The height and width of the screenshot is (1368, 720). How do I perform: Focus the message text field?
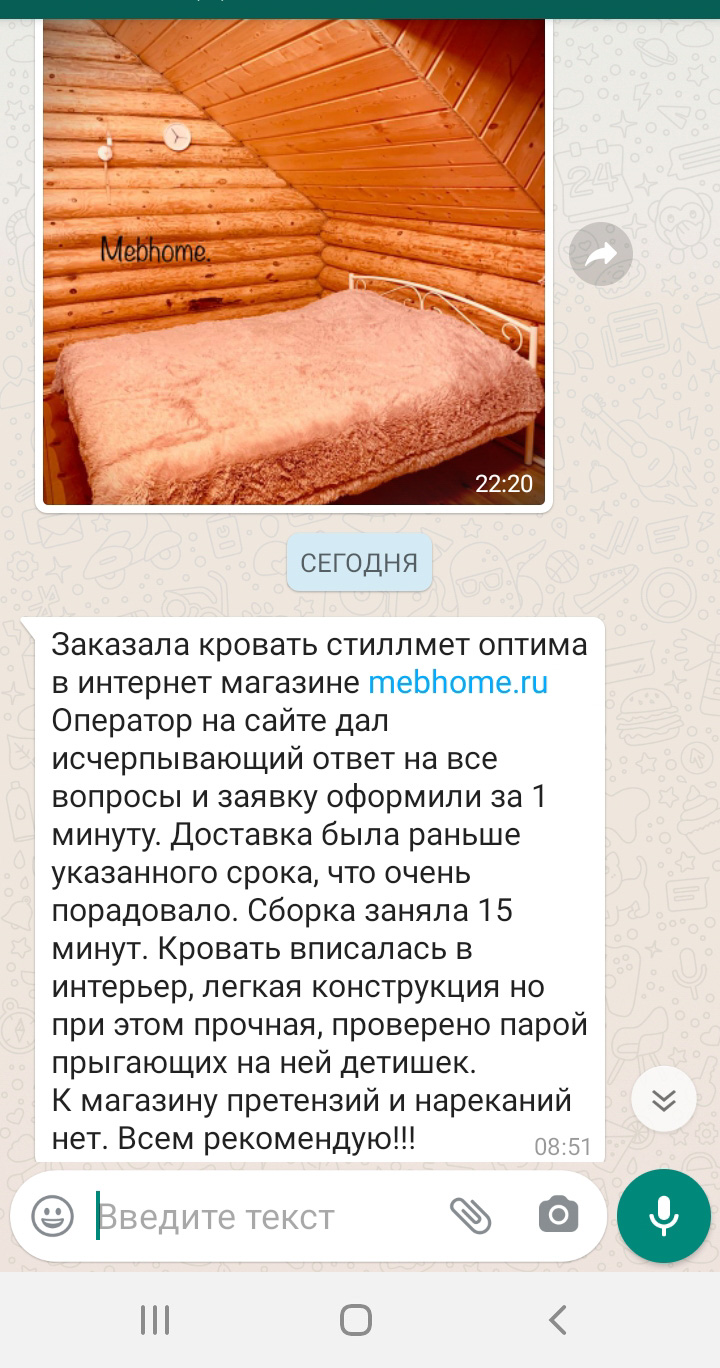pyautogui.click(x=260, y=1217)
